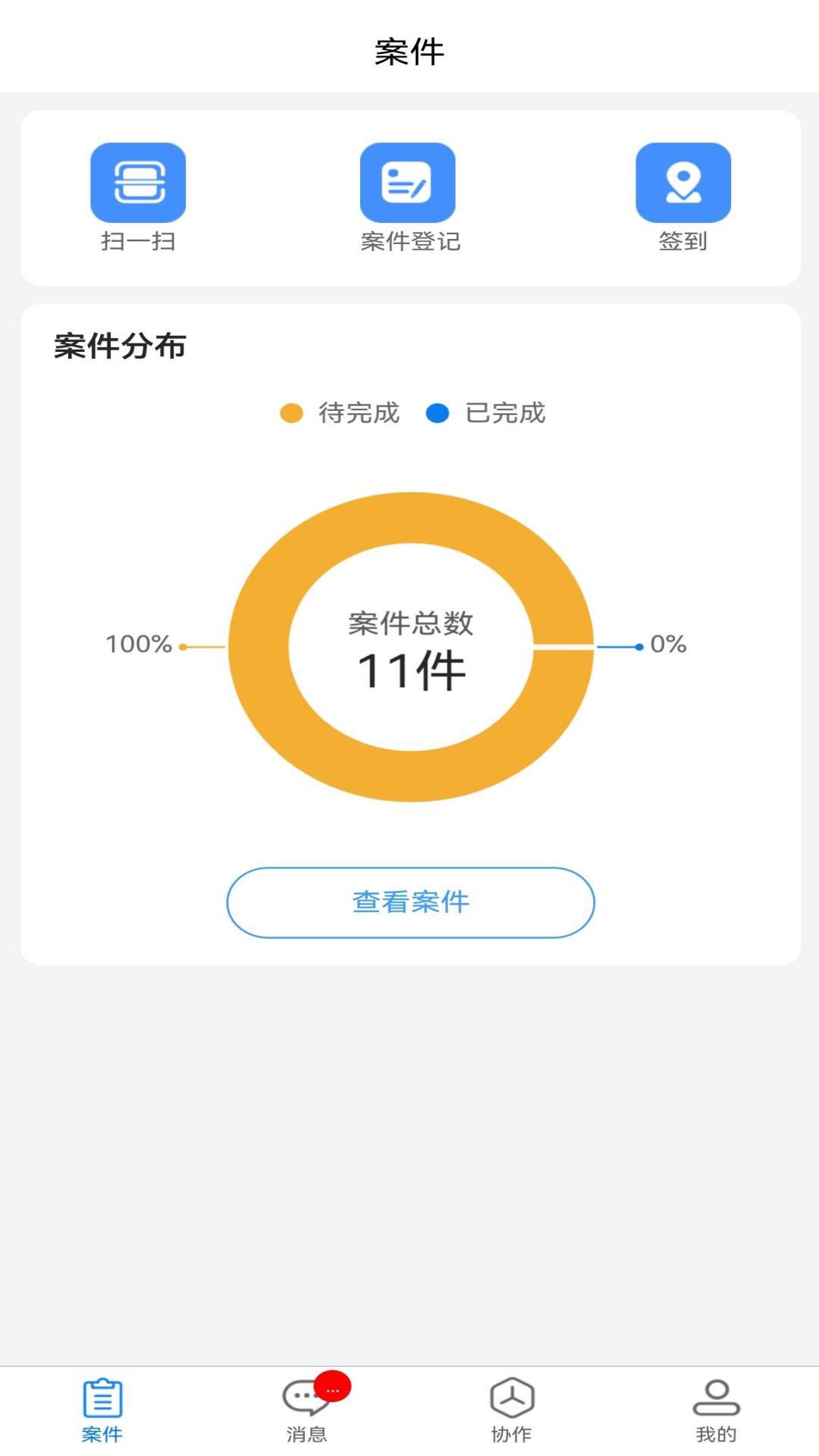Open the 案件 cases tab icon
The height and width of the screenshot is (1456, 819).
pyautogui.click(x=102, y=1399)
